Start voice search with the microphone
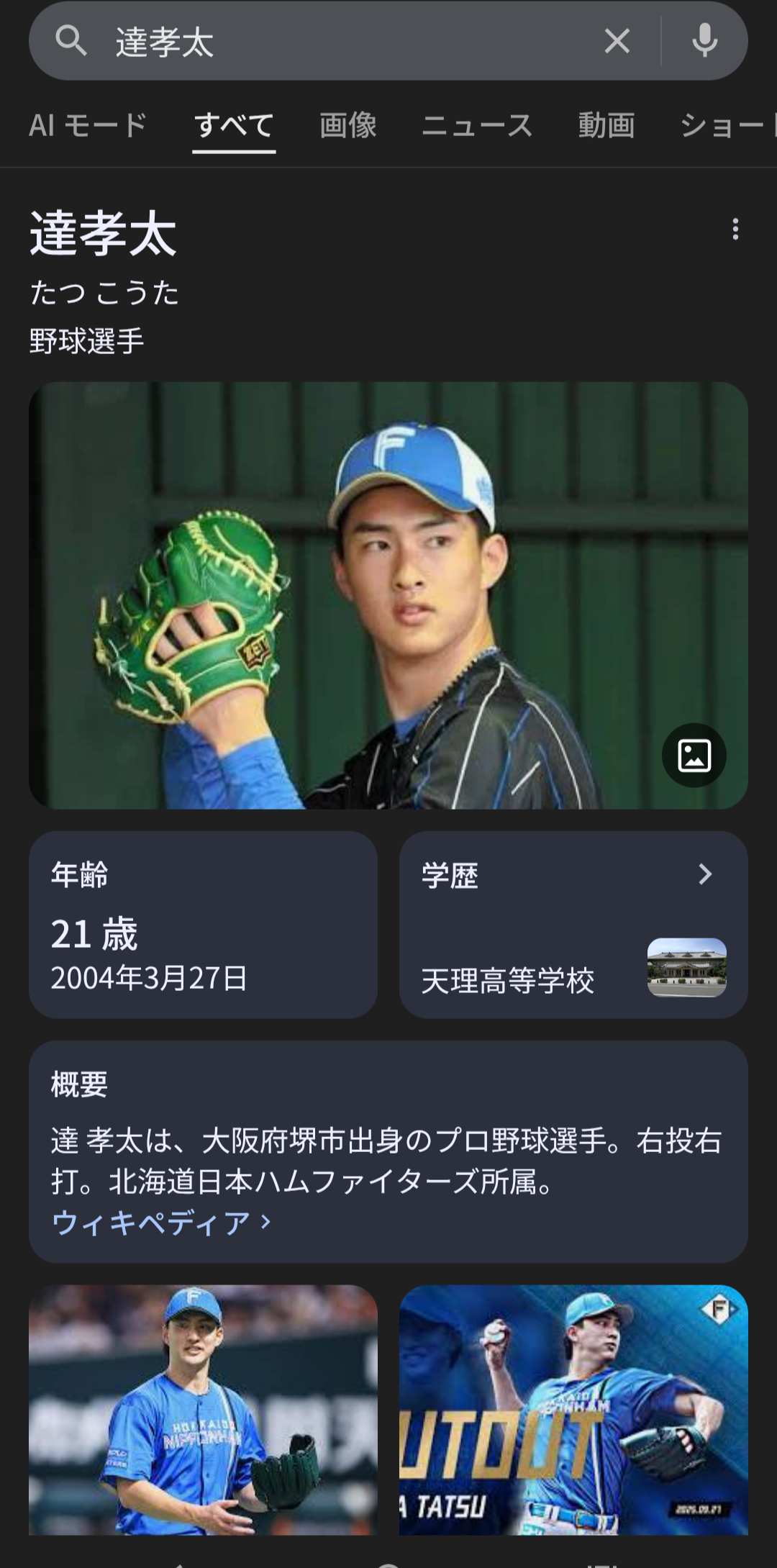Screen dimensions: 777x1568 [704, 41]
